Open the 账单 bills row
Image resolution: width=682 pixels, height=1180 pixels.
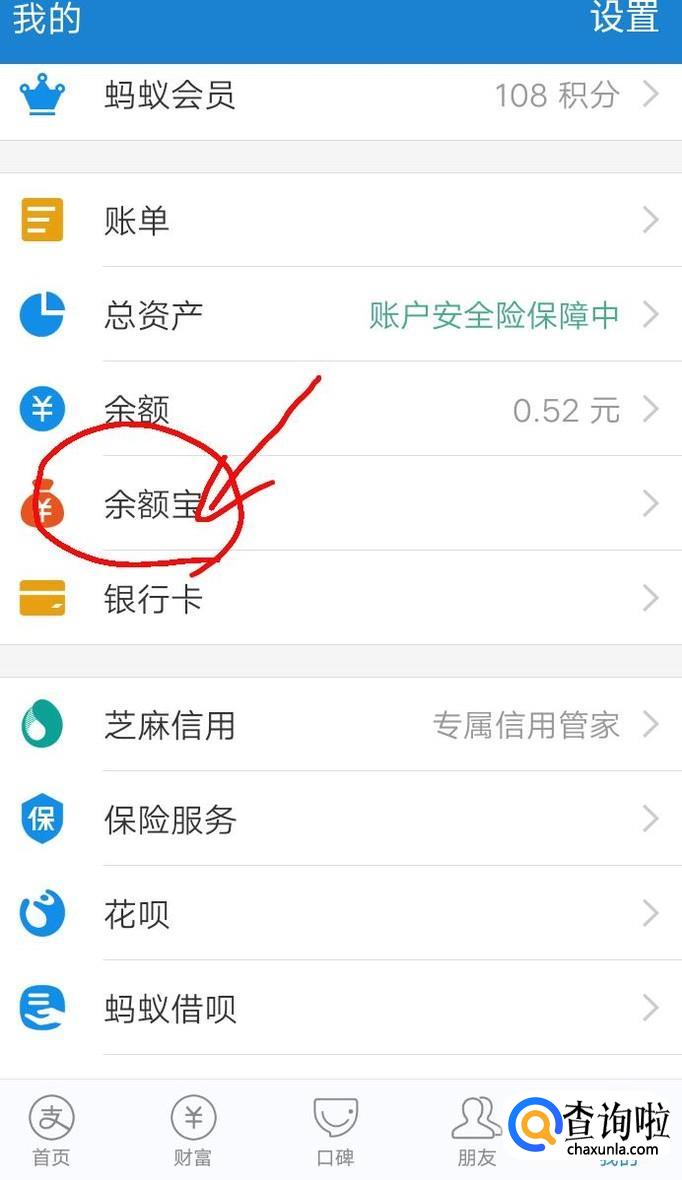pos(341,220)
